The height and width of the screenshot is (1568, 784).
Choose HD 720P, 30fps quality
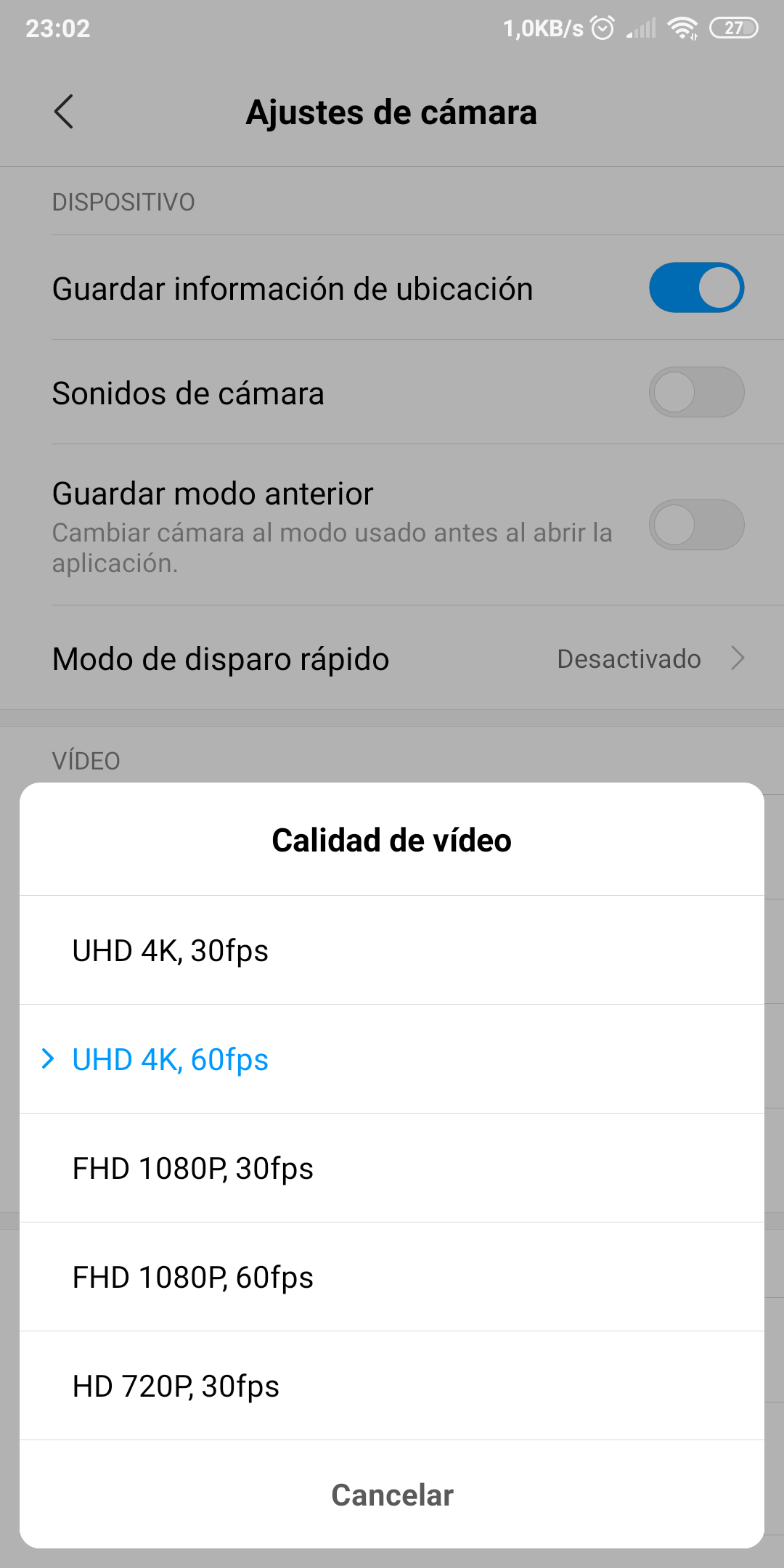coord(392,1386)
